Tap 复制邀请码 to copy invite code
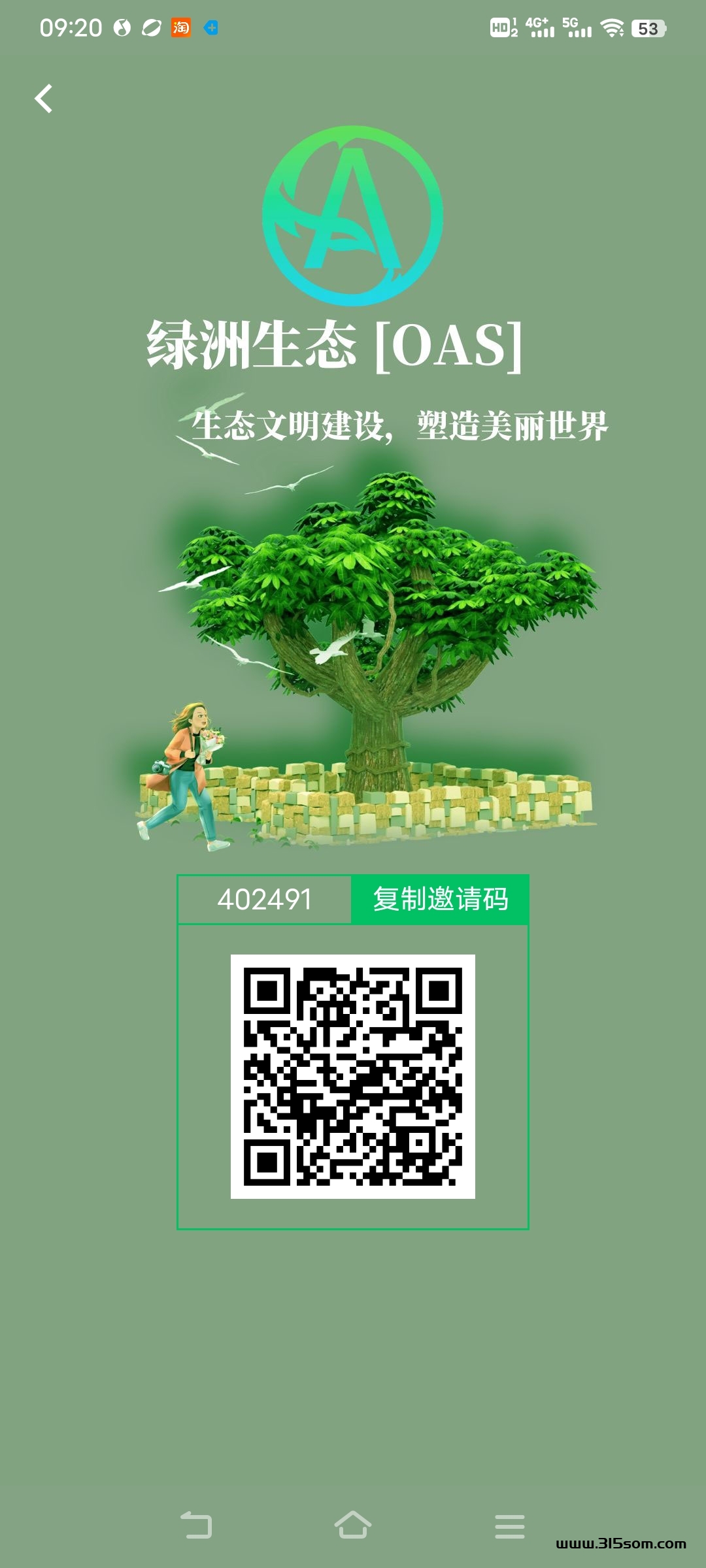 [440, 899]
